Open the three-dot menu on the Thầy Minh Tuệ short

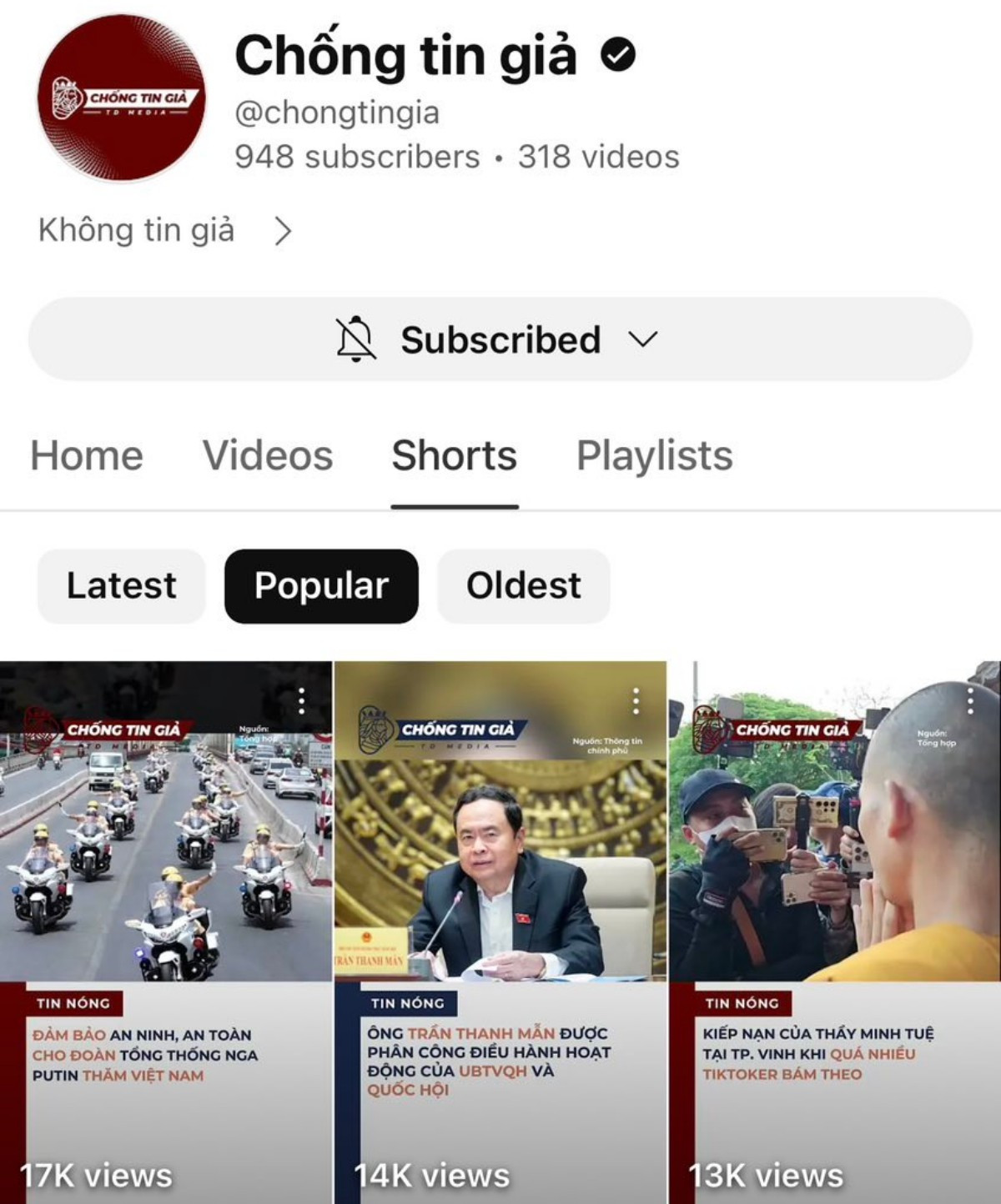[970, 700]
